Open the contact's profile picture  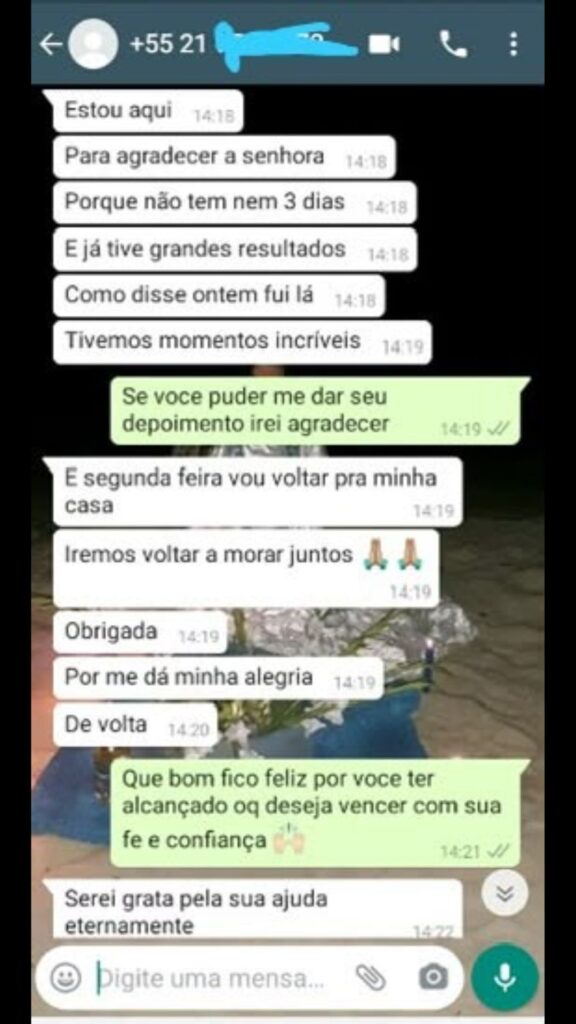[93, 44]
